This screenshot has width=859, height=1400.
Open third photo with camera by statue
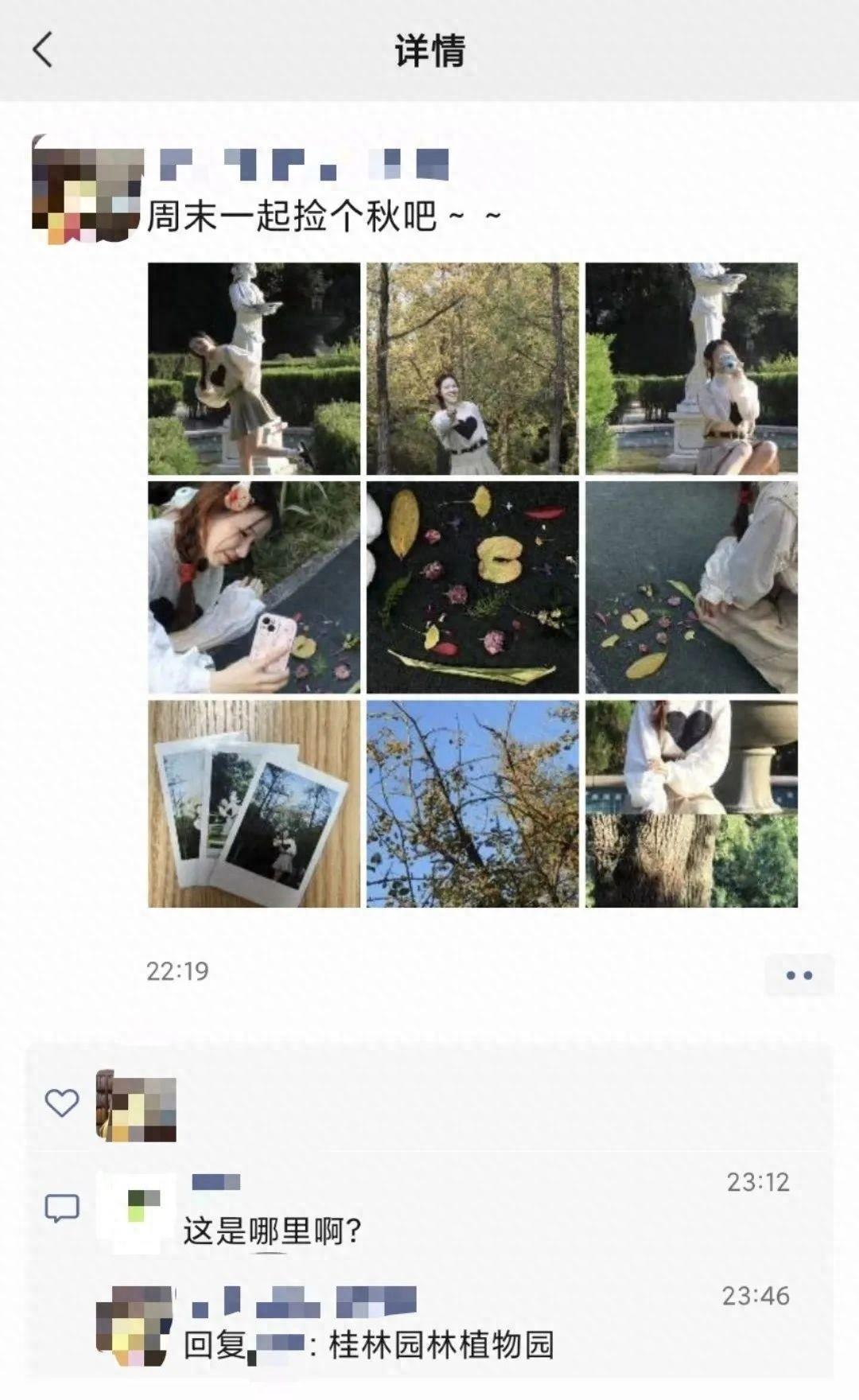point(691,368)
